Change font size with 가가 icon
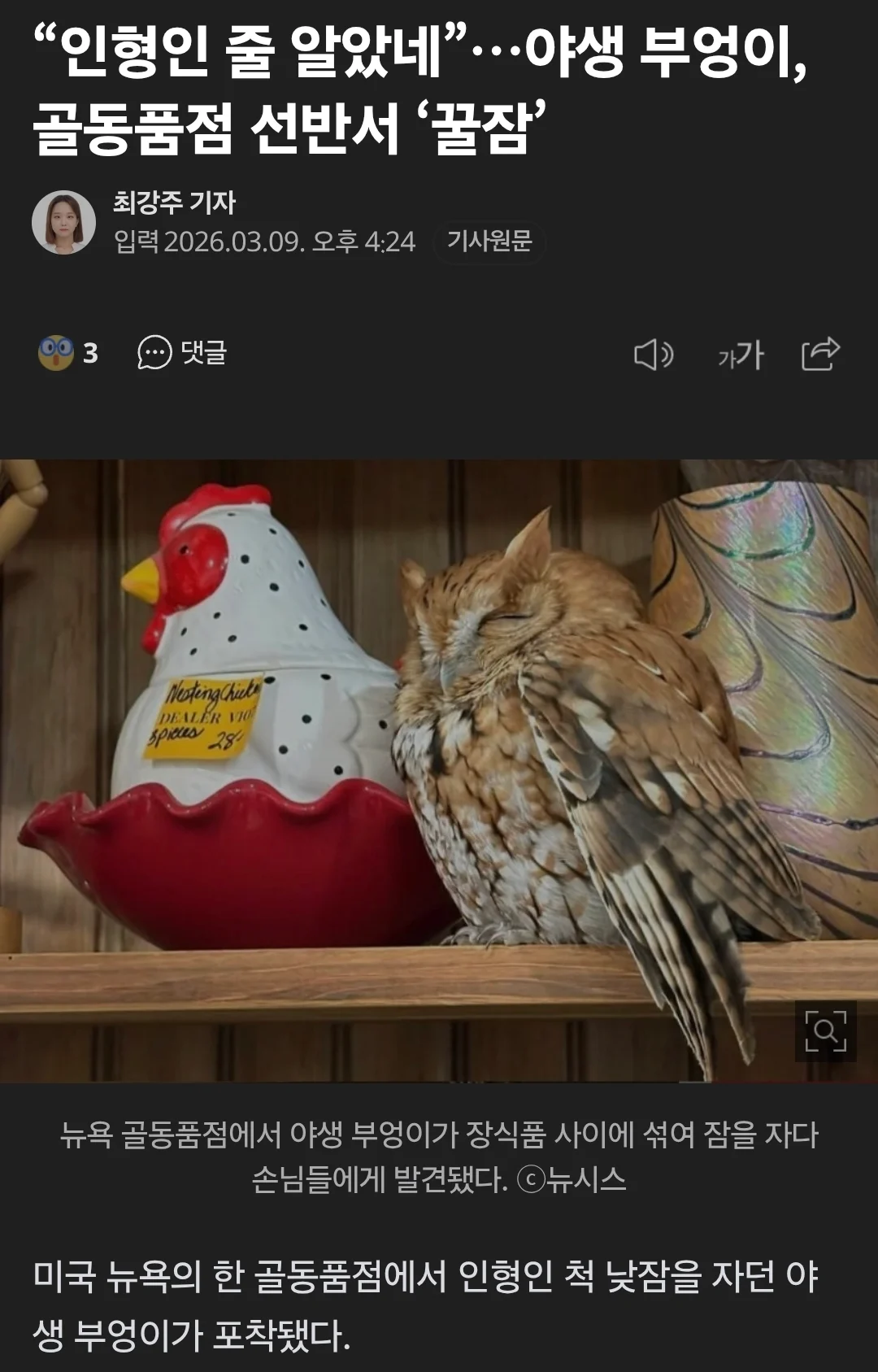 741,355
